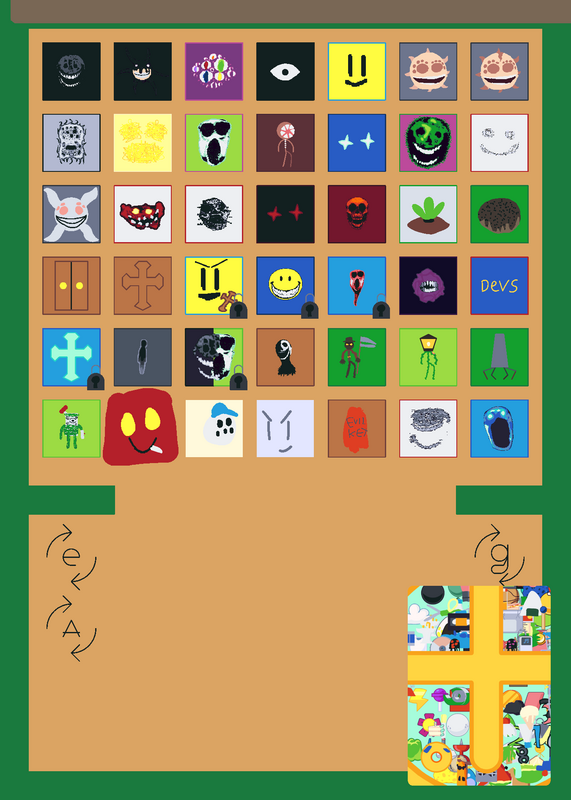The height and width of the screenshot is (800, 571).
Task: Tap the locked cyan cross tile
Action: (71, 357)
